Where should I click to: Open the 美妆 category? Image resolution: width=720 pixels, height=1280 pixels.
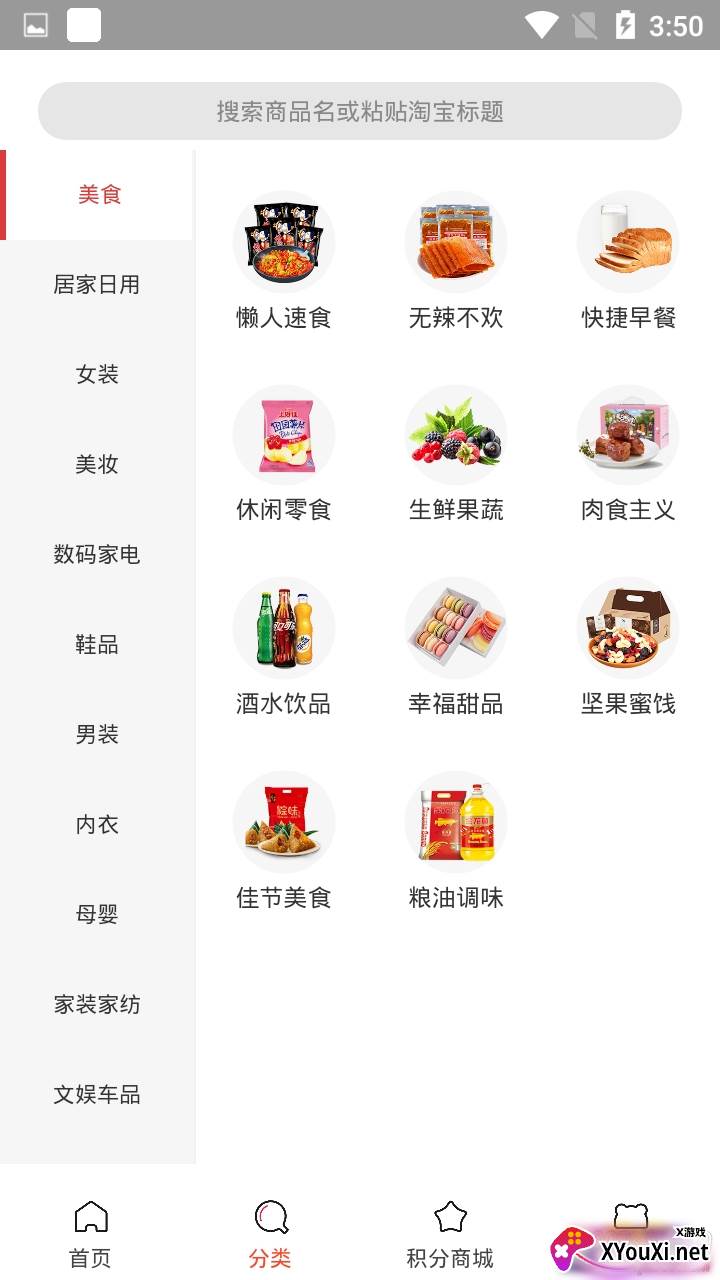click(97, 465)
